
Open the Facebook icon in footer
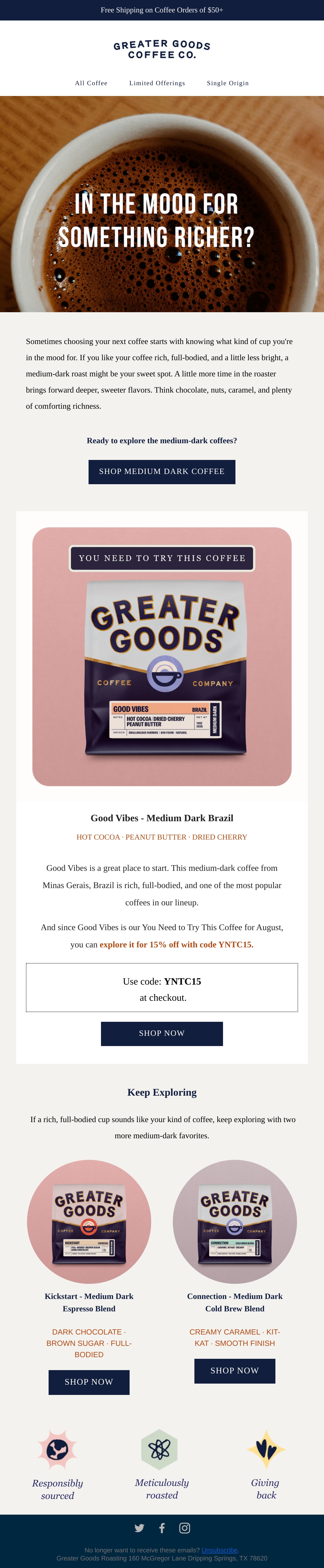click(162, 1528)
